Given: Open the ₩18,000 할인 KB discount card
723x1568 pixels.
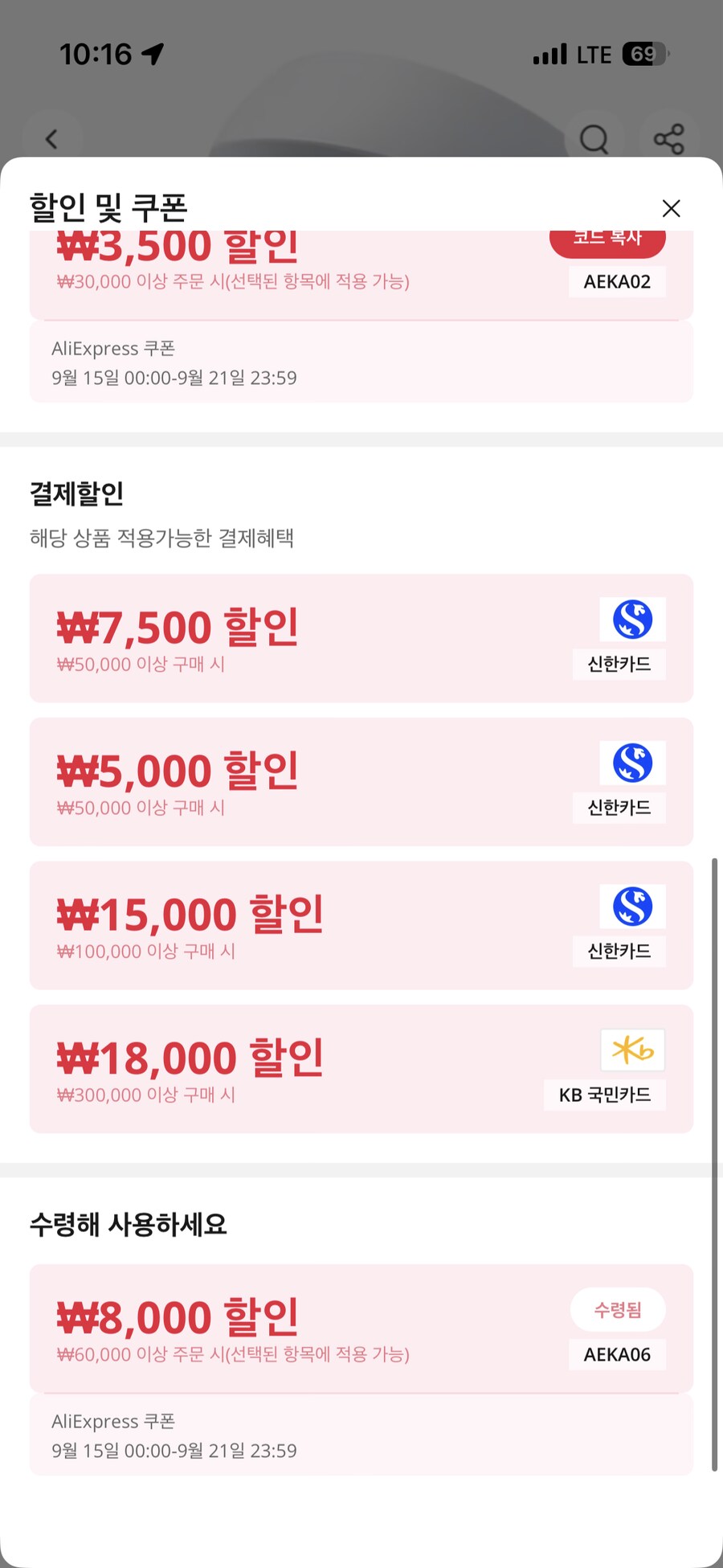Looking at the screenshot, I should 321,1069.
